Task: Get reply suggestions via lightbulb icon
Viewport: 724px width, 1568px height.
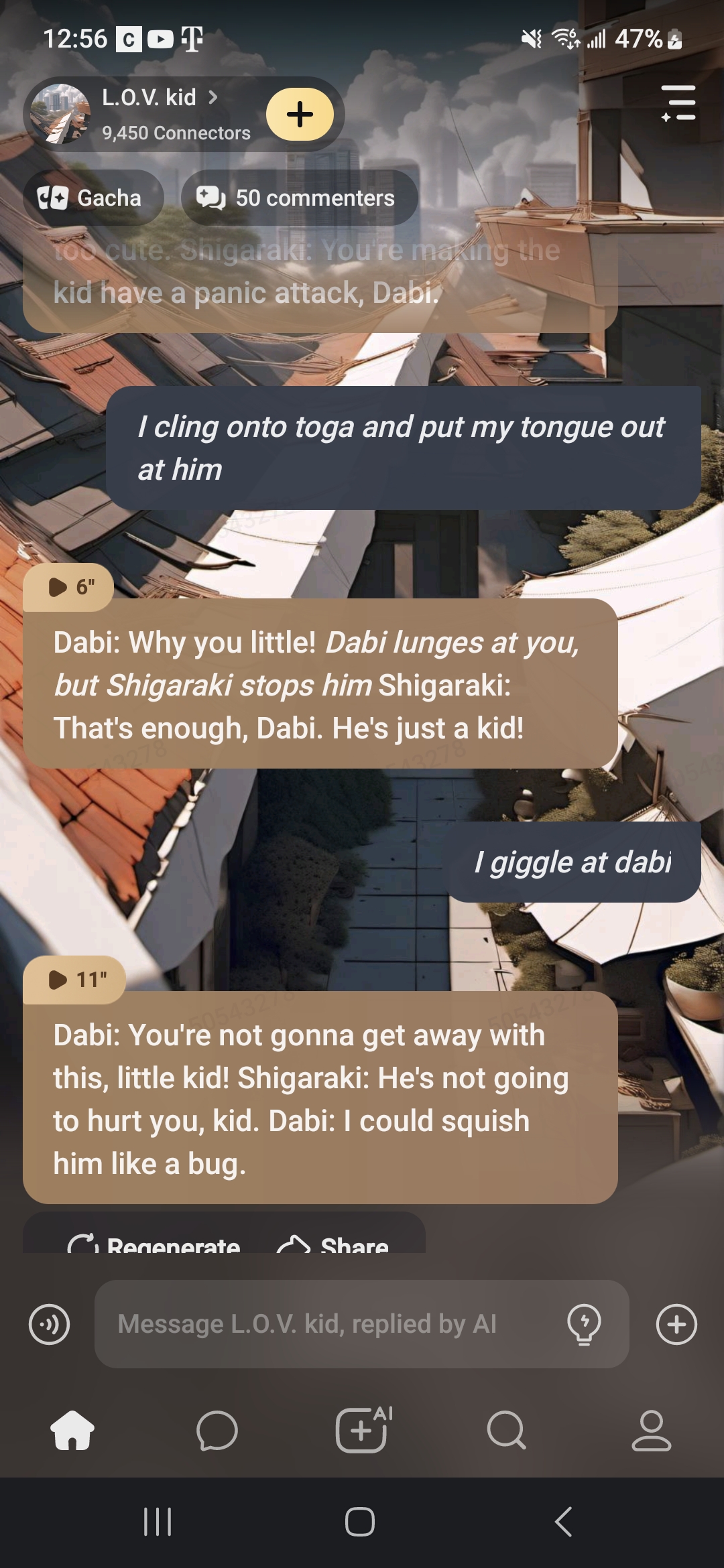Action: (584, 1325)
